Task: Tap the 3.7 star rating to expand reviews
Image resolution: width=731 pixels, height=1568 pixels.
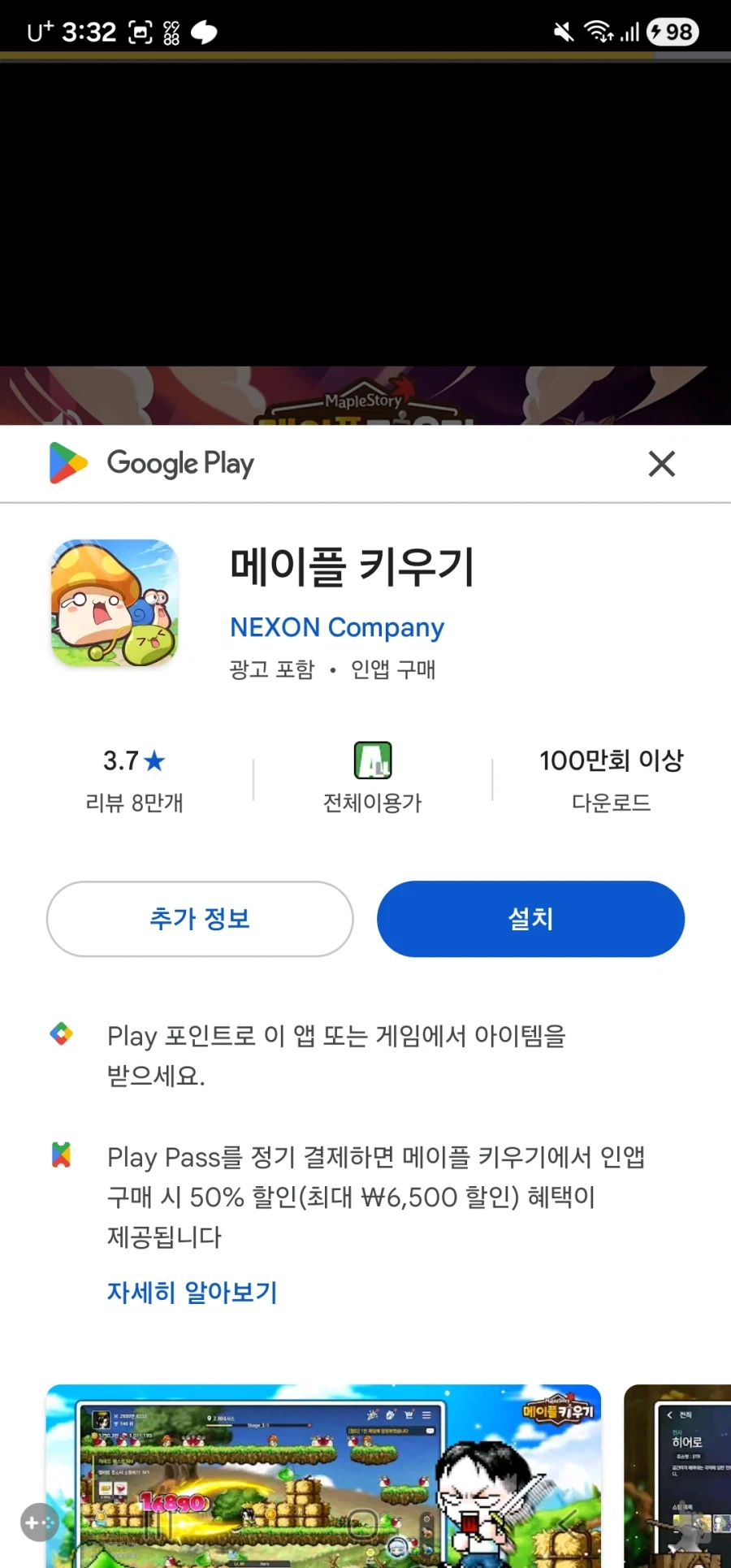Action: pyautogui.click(x=132, y=760)
